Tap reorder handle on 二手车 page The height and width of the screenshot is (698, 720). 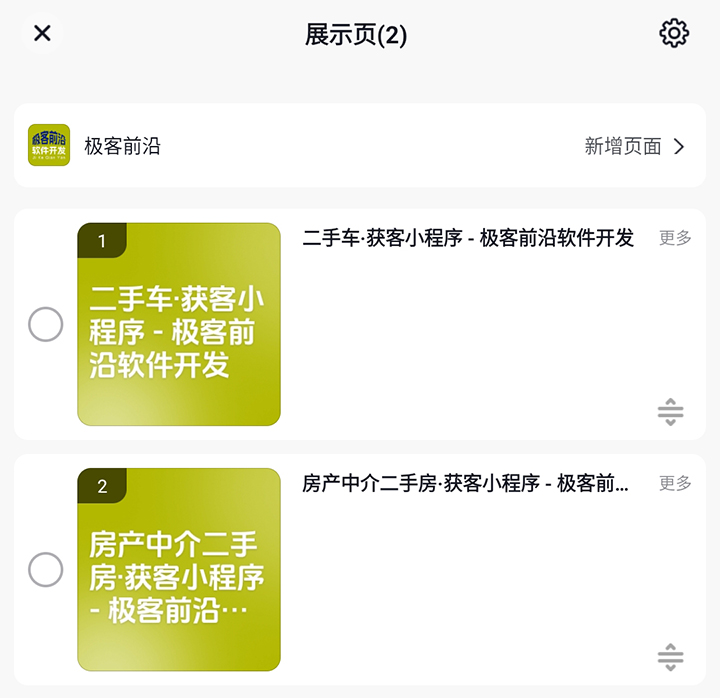click(x=670, y=411)
